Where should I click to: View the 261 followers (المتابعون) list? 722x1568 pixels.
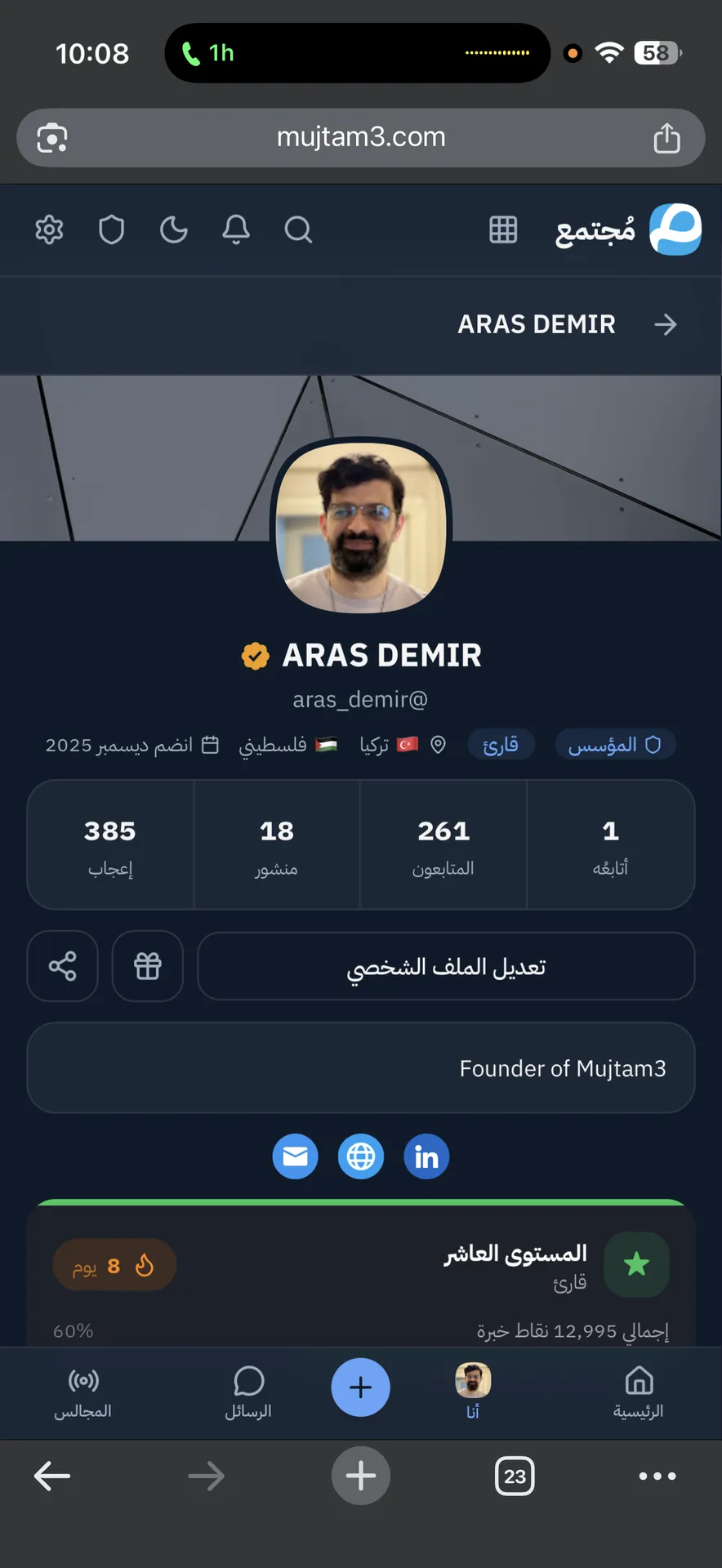tap(443, 845)
